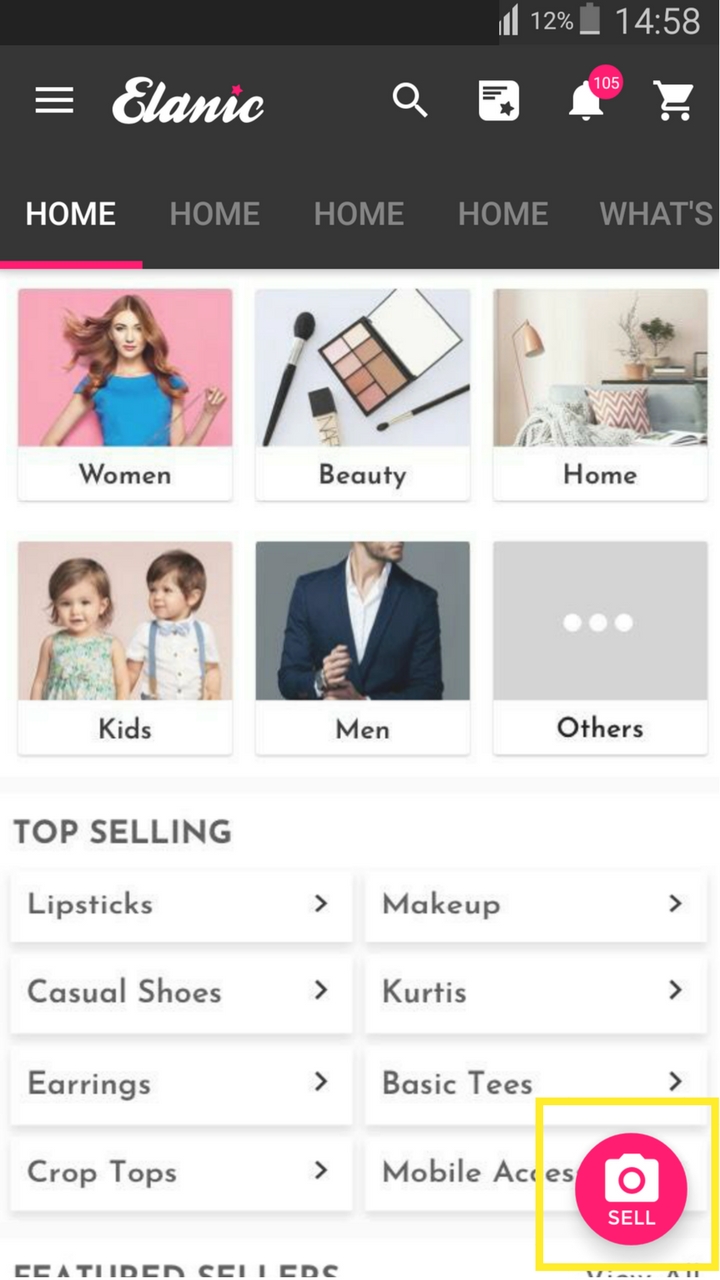The width and height of the screenshot is (720, 1280).
Task: Browse the Men category
Action: (362, 647)
